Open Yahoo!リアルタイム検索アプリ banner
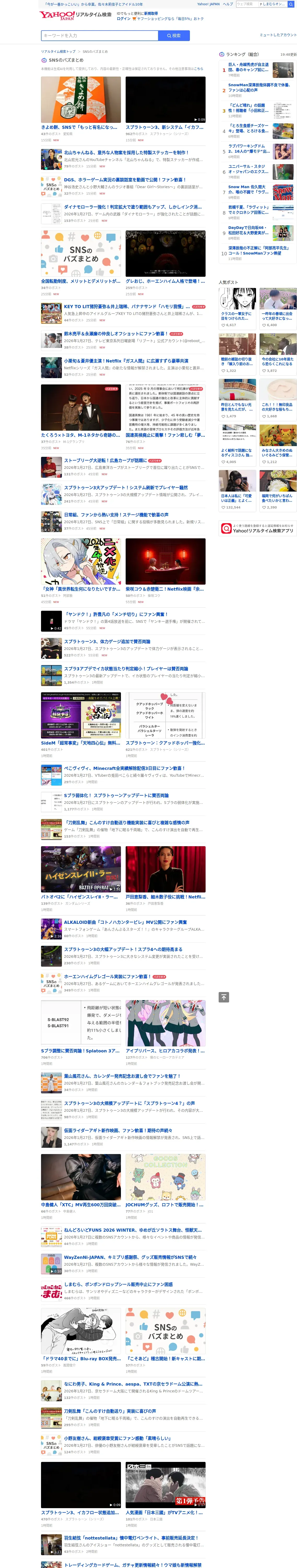 click(x=258, y=528)
